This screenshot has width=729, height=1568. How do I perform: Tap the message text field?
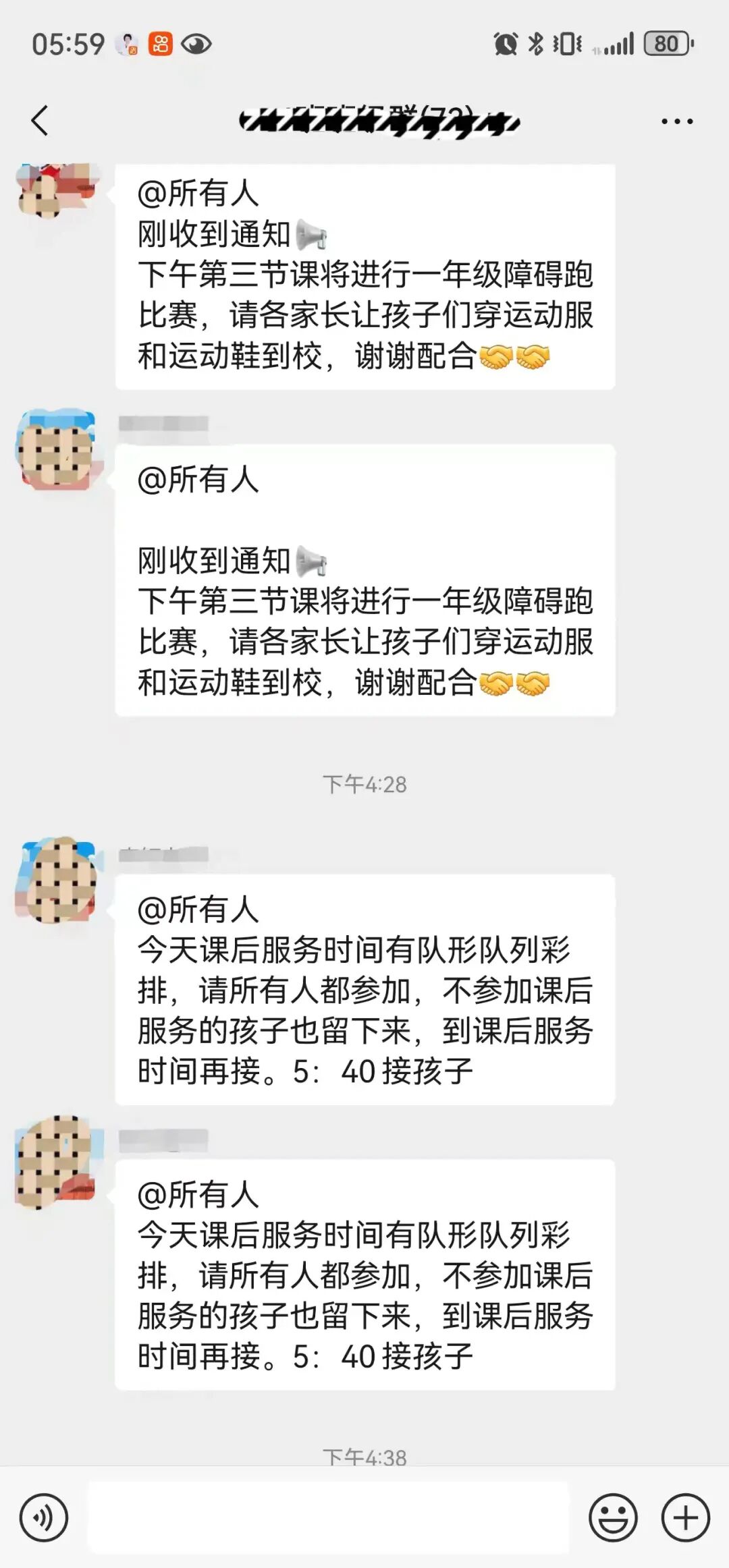coord(328,1518)
